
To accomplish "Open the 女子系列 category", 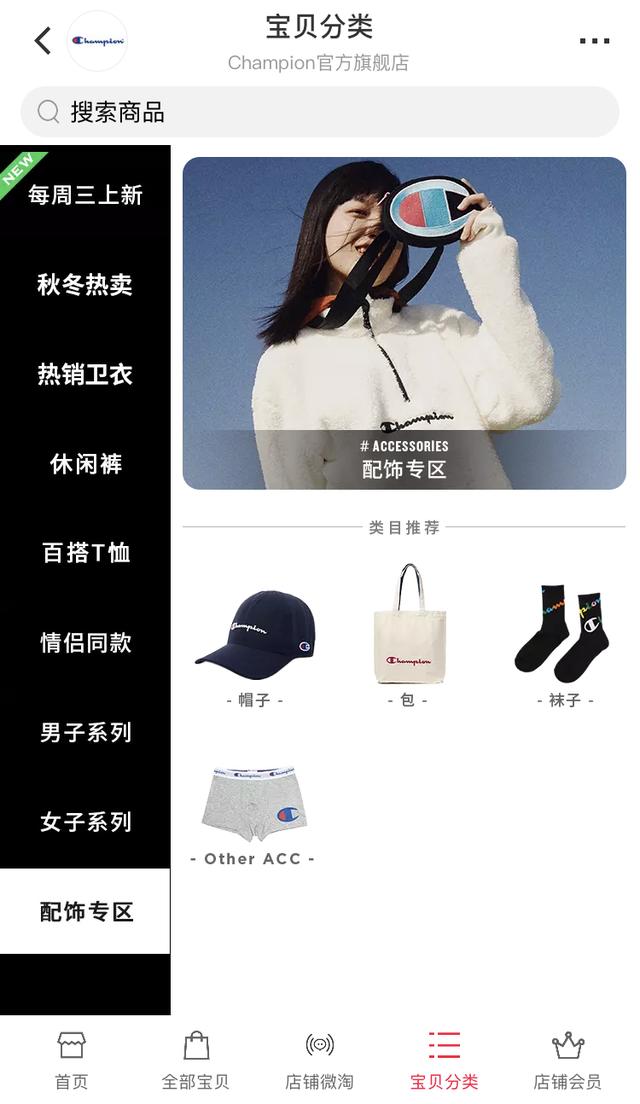I will pyautogui.click(x=85, y=822).
